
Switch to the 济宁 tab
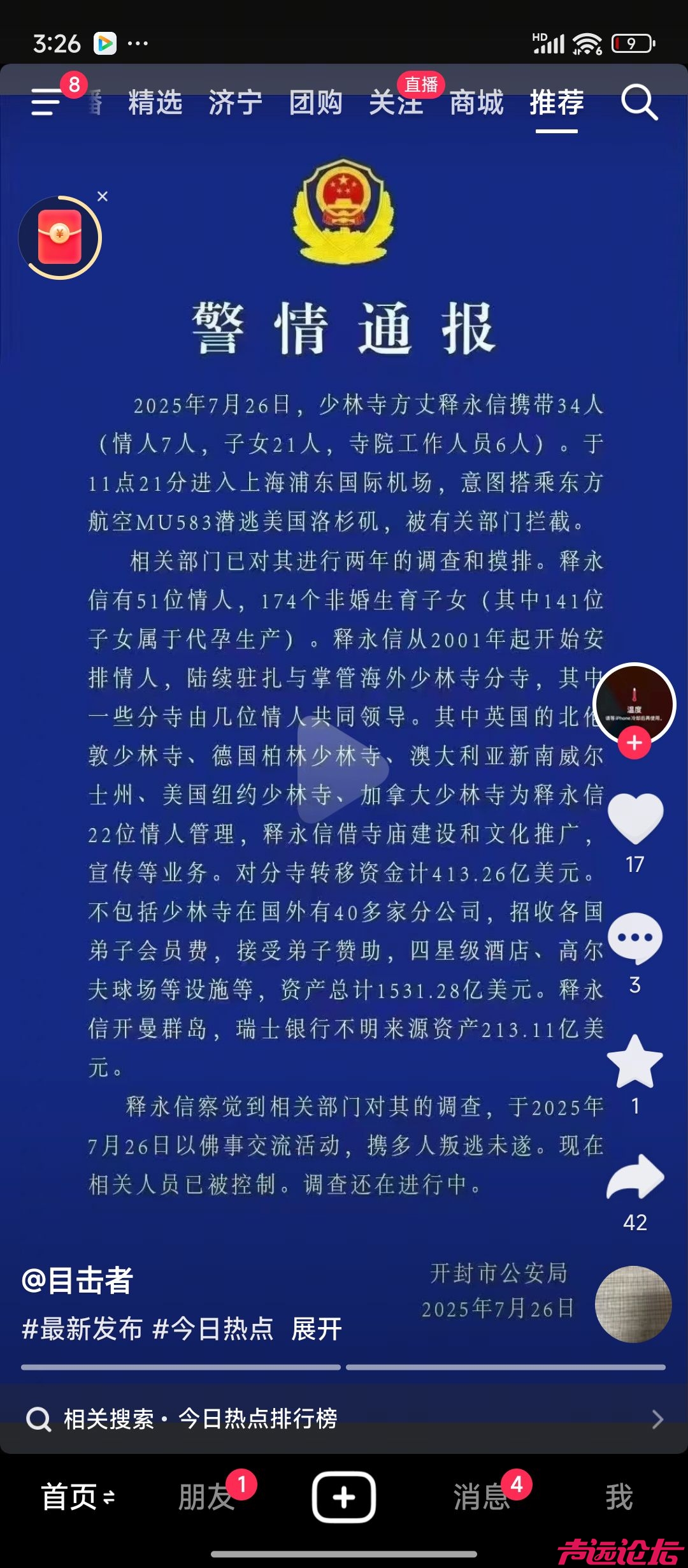tap(235, 103)
